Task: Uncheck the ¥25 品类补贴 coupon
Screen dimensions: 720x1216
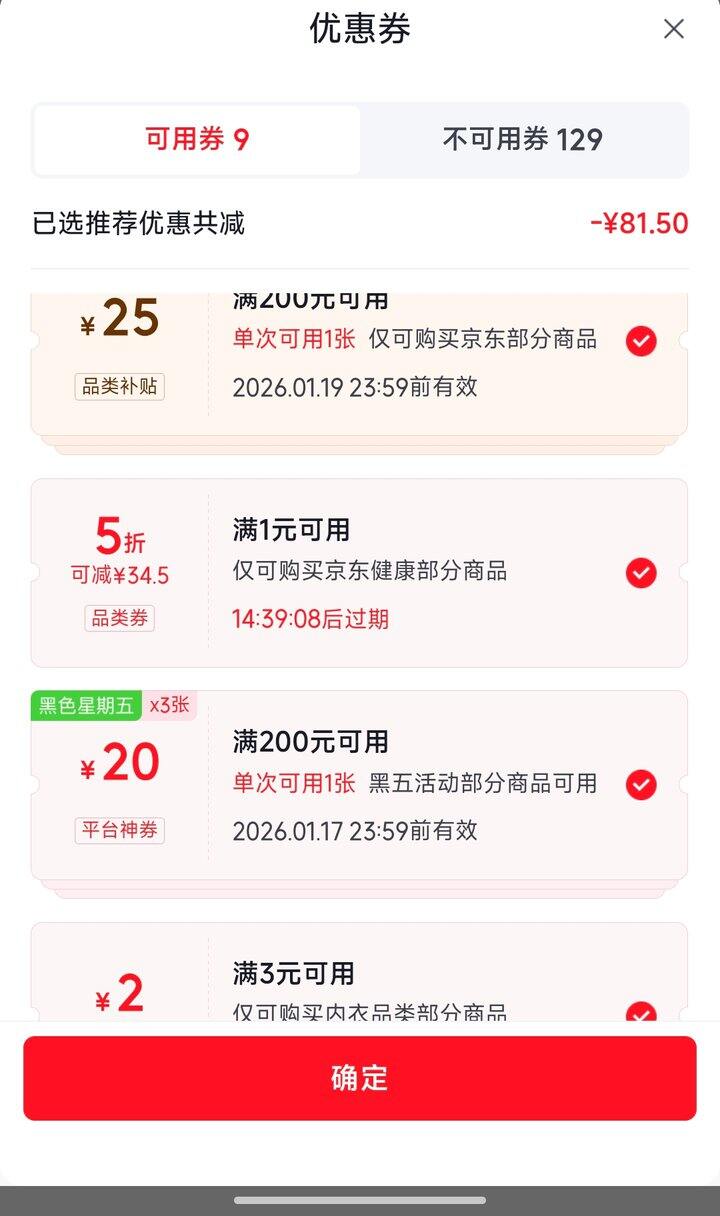Action: tap(641, 342)
